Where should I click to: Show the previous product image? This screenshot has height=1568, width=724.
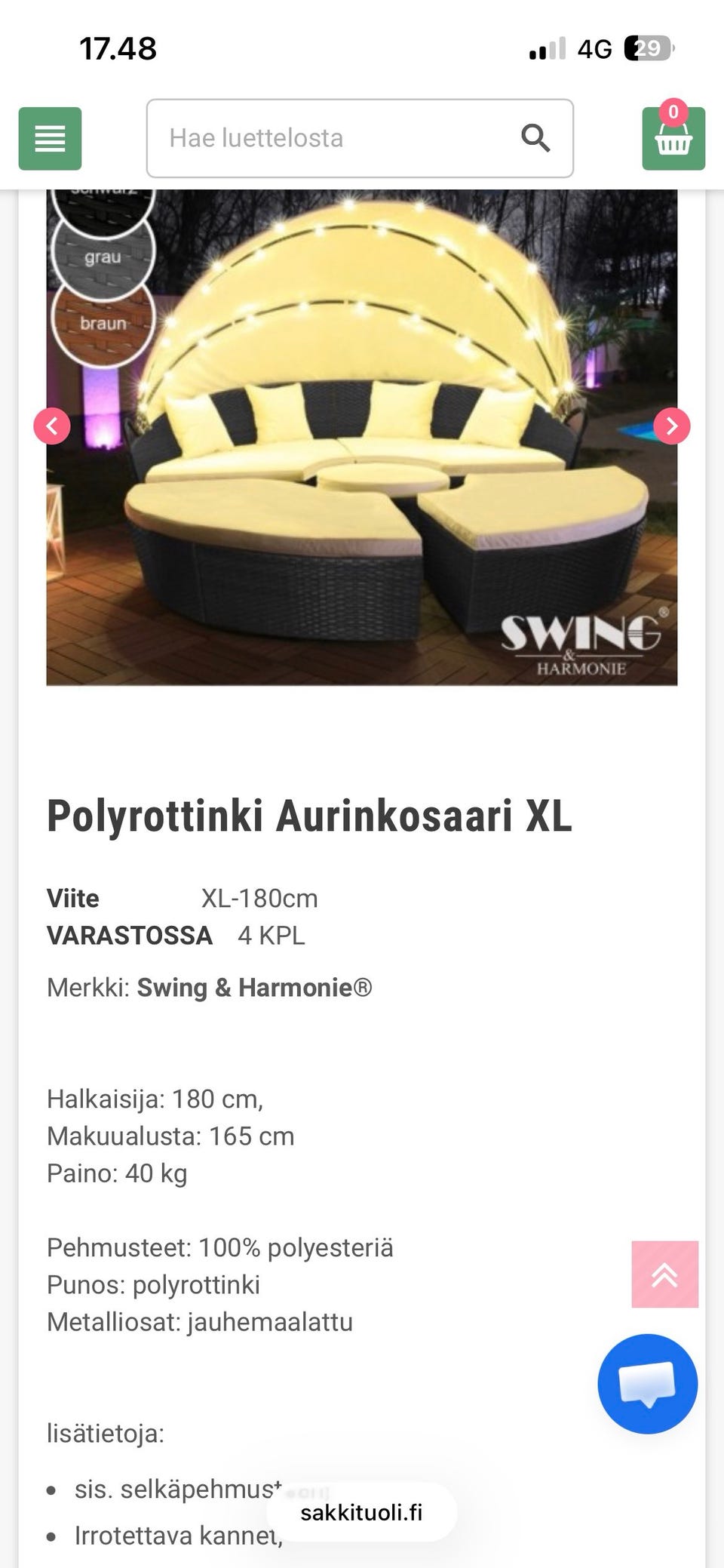[x=52, y=426]
